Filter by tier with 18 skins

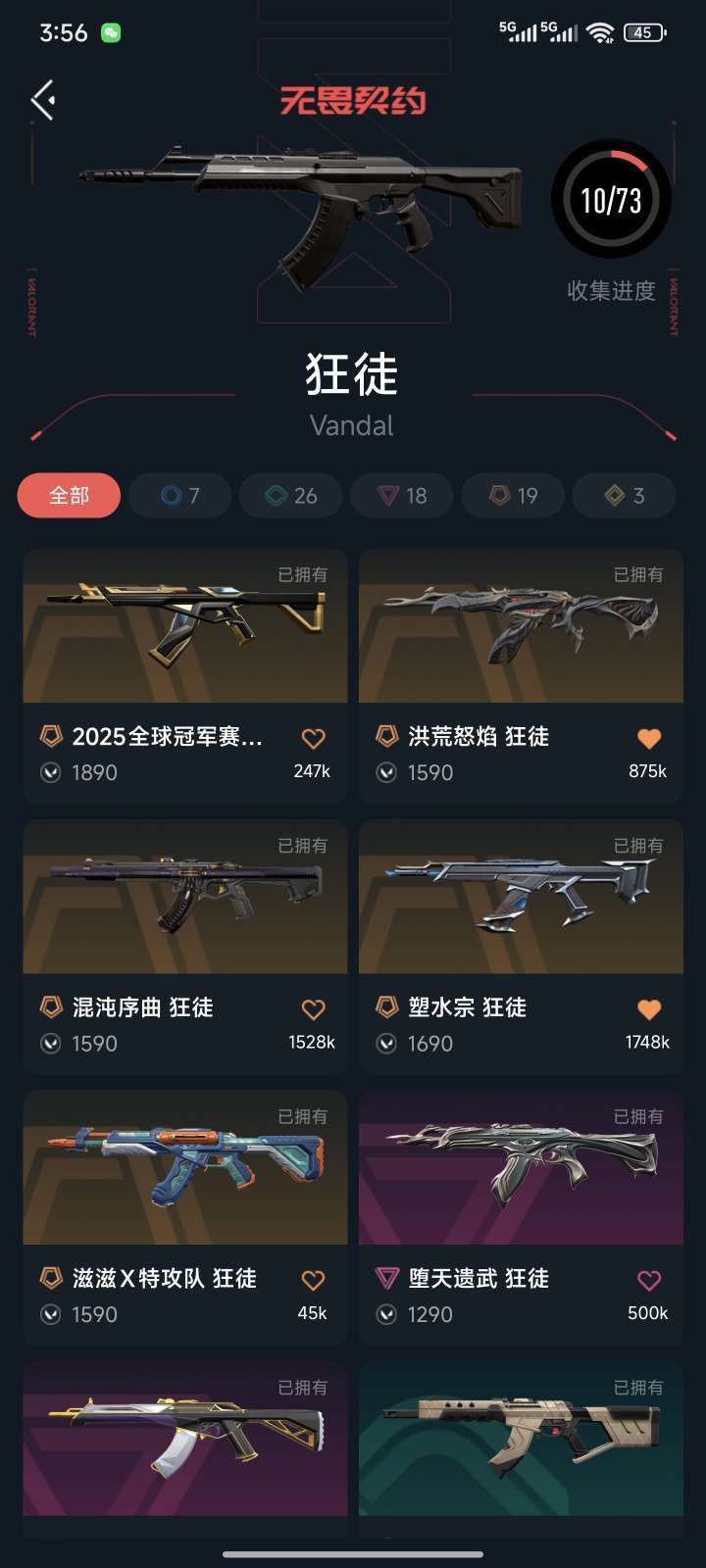[402, 496]
